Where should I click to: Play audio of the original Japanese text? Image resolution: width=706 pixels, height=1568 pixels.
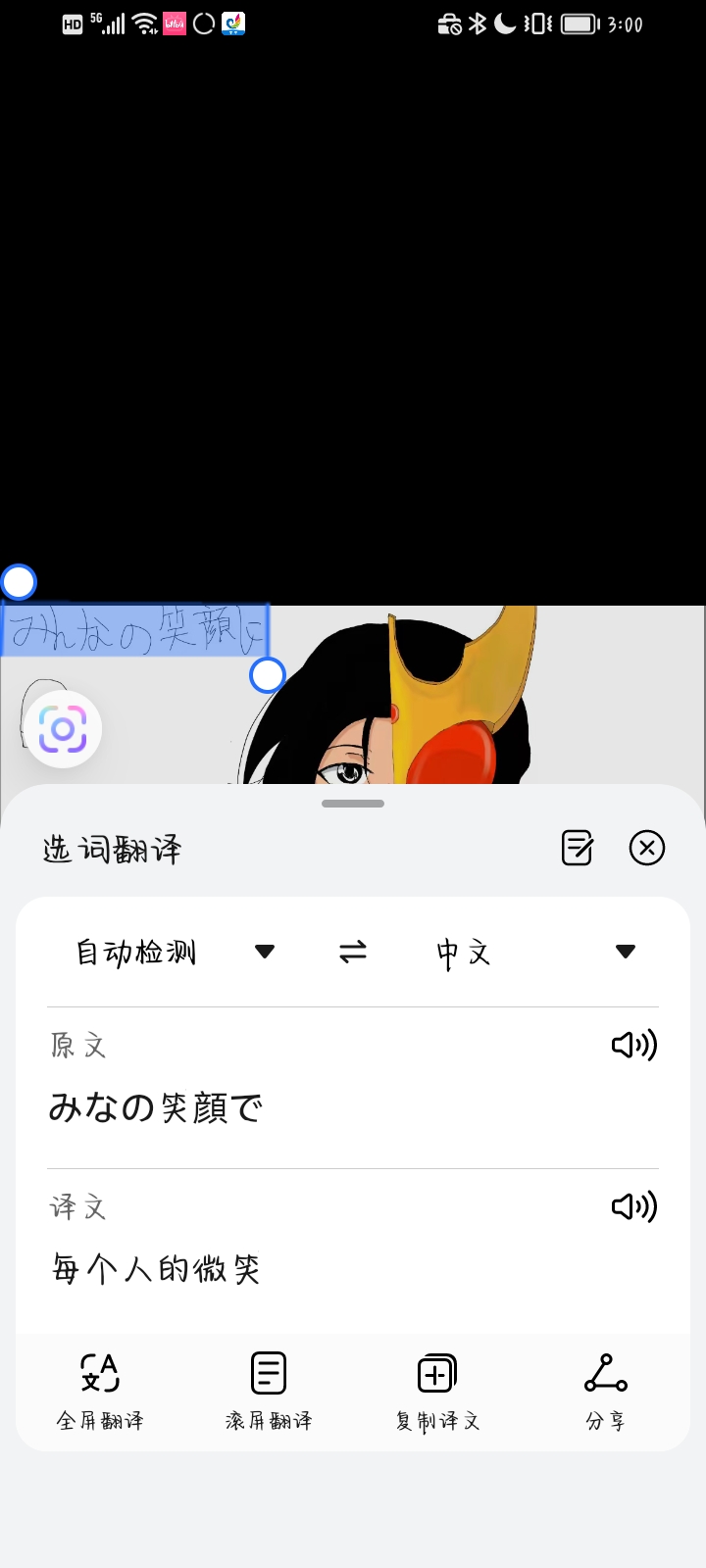click(x=635, y=1045)
